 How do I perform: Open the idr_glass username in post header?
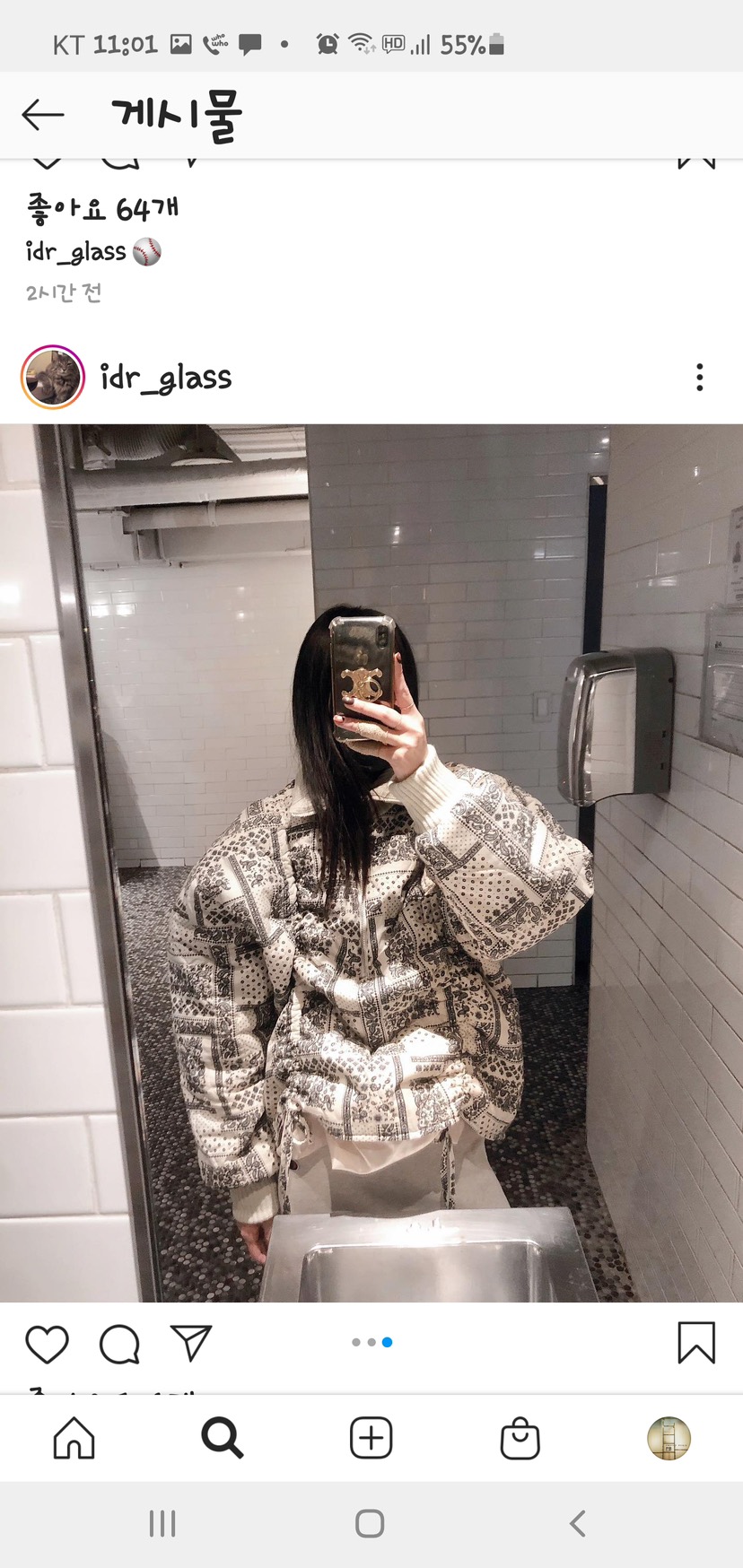click(x=166, y=378)
